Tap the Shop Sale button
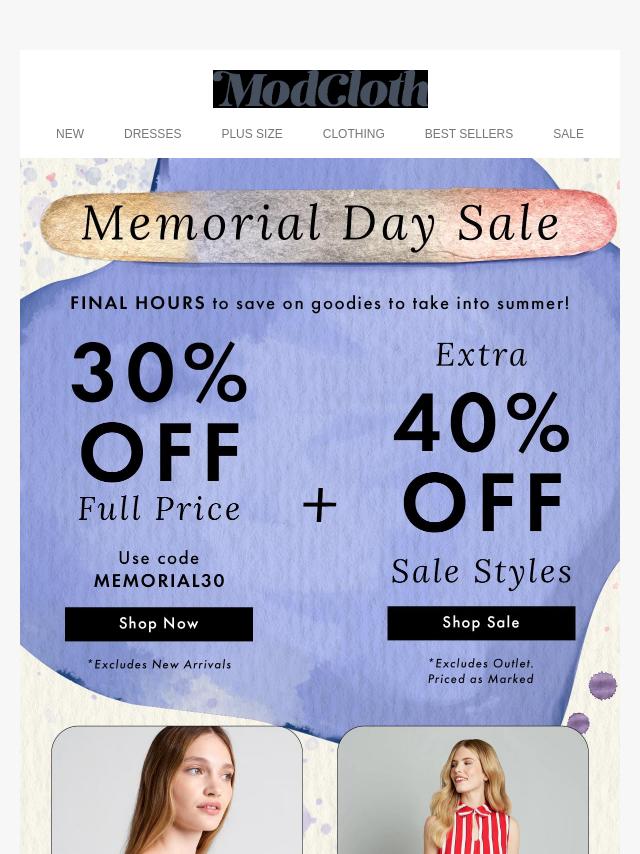Image resolution: width=640 pixels, height=854 pixels. click(481, 623)
